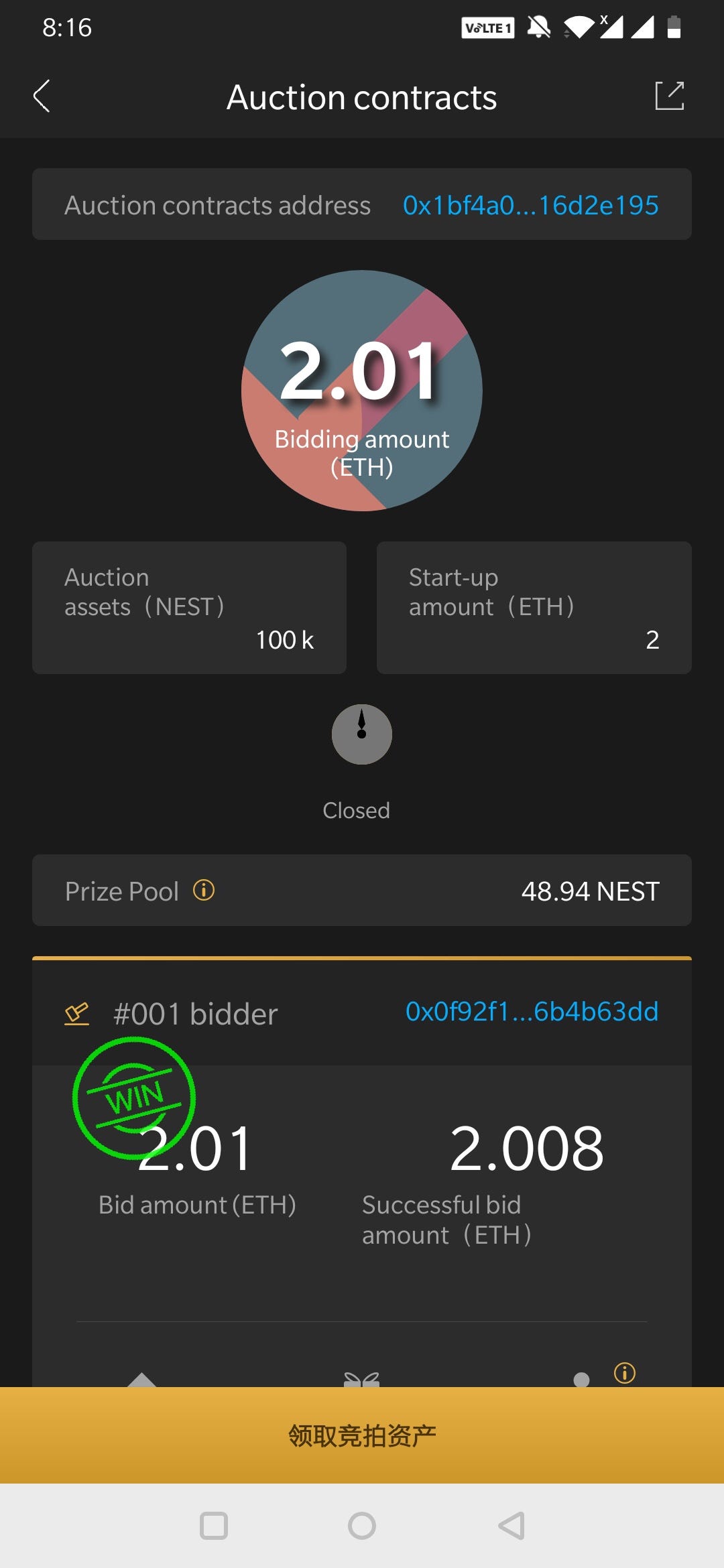Tap the yellow 领取竞拍资产 claim button
The height and width of the screenshot is (1568, 724).
click(362, 1435)
